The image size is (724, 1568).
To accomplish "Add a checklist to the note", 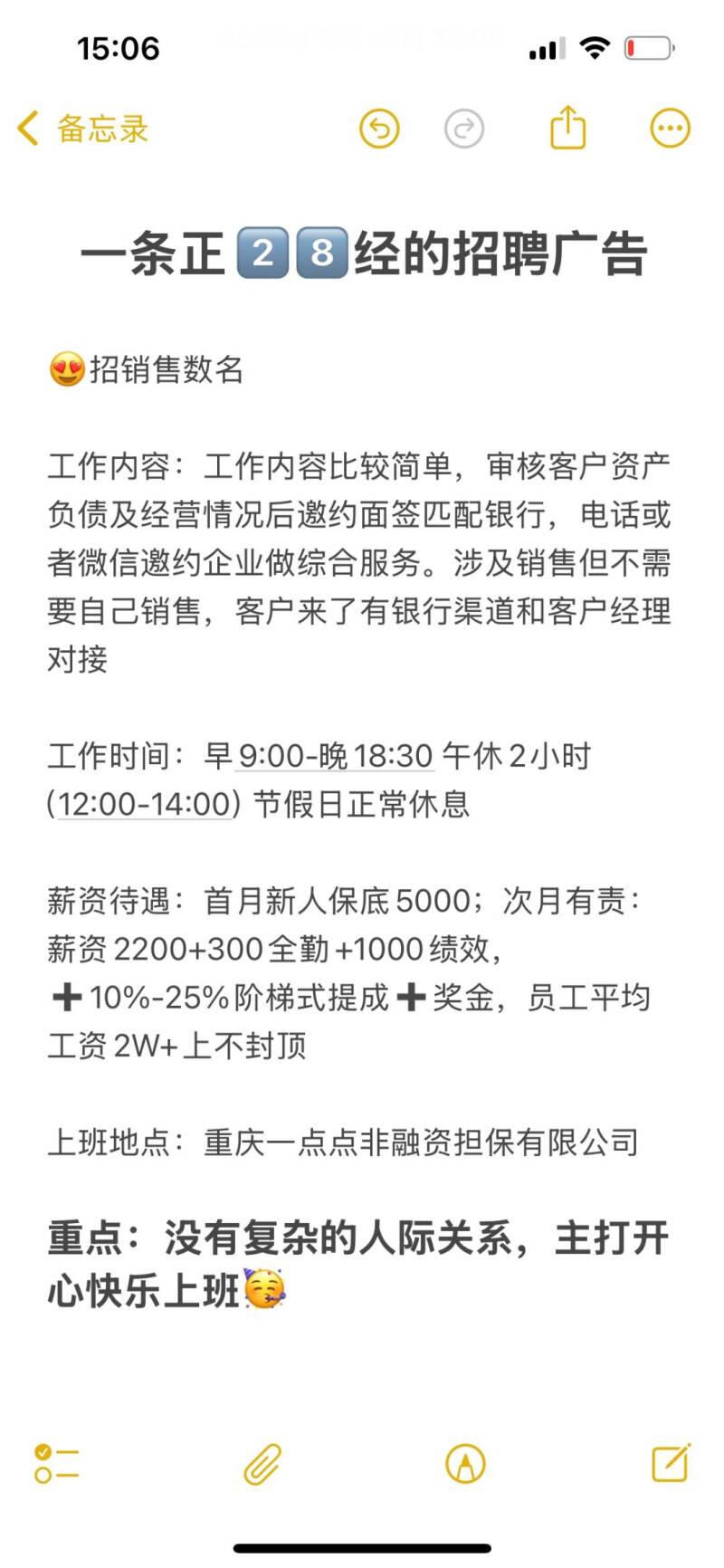I will (56, 1463).
